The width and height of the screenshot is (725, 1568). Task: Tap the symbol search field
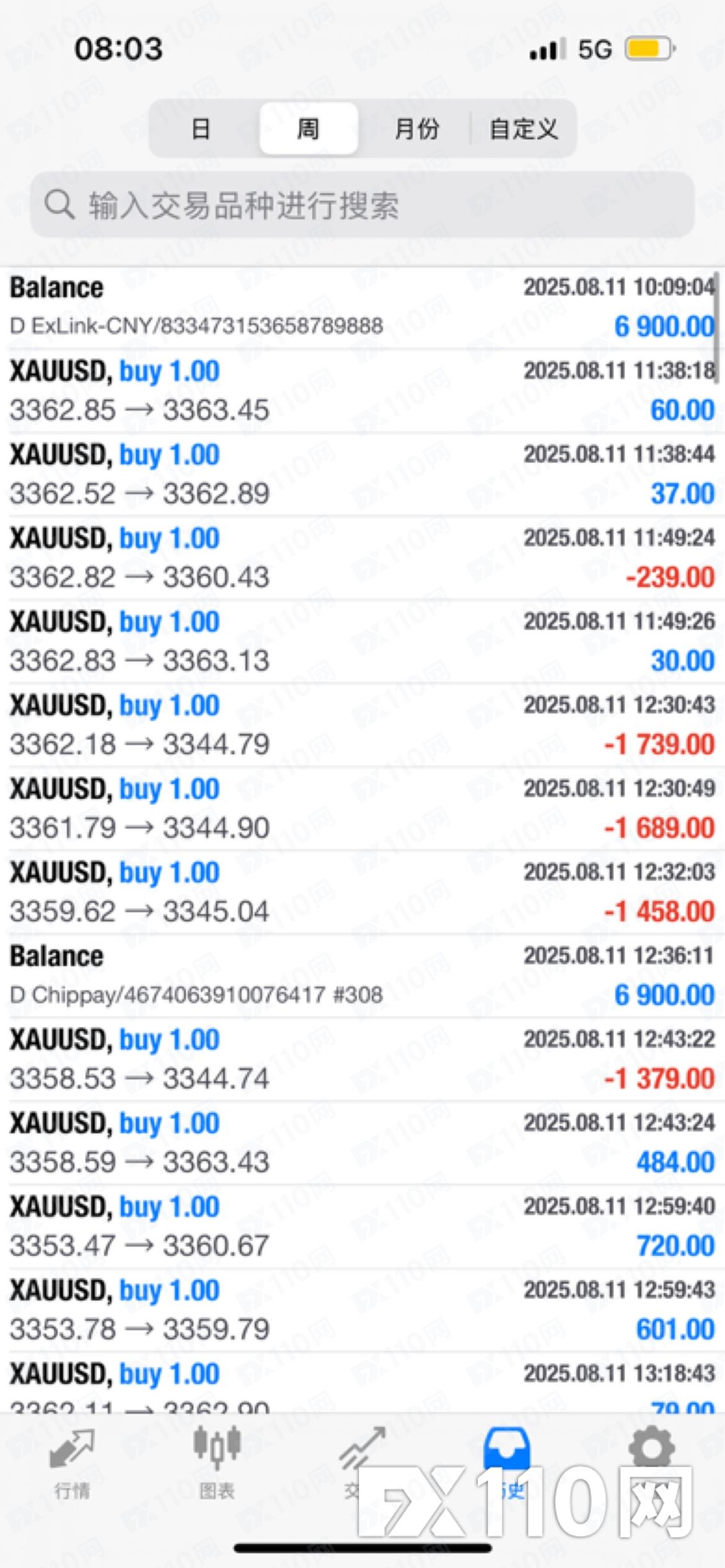click(362, 205)
